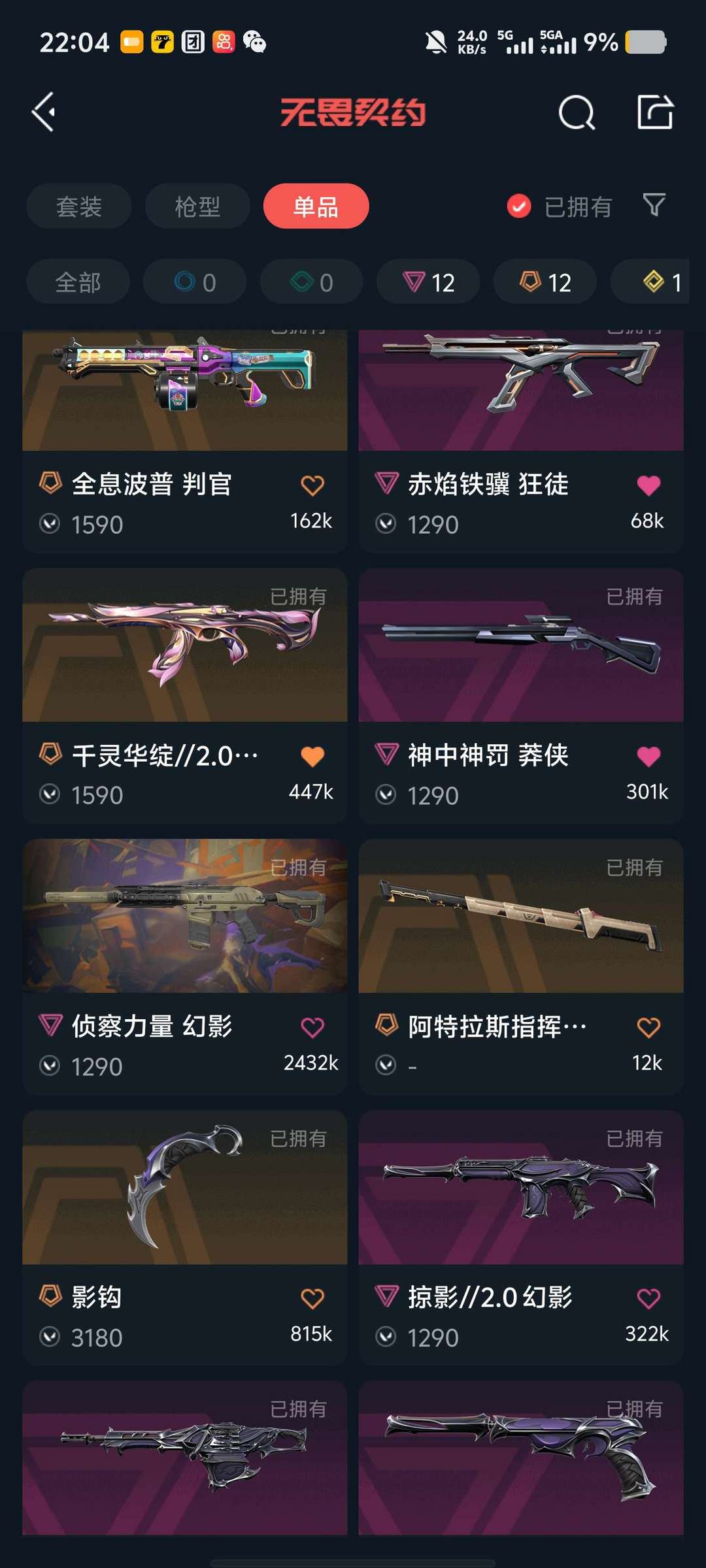706x1568 pixels.
Task: Select the green diamond rarity filter showing 0
Action: pos(311,282)
